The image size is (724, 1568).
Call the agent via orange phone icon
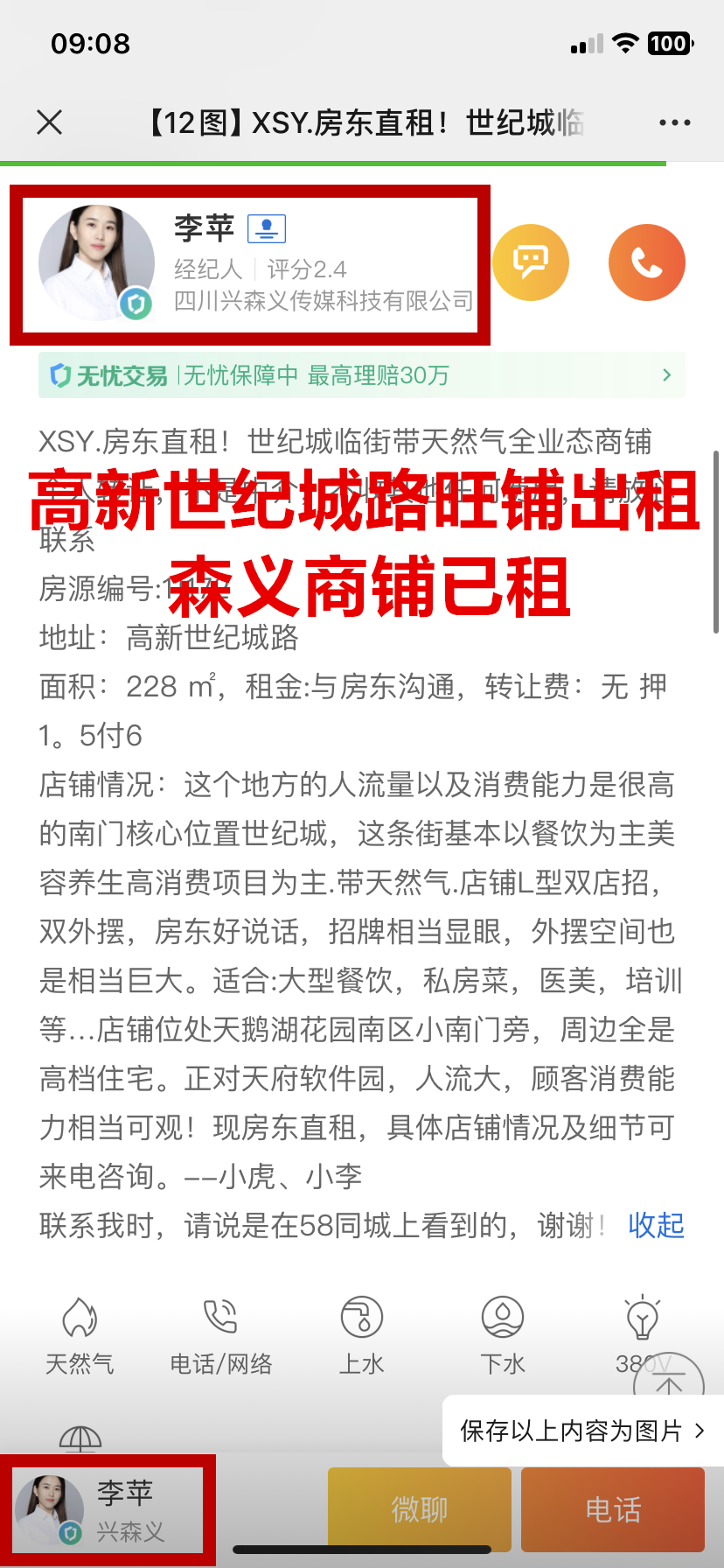tap(646, 262)
